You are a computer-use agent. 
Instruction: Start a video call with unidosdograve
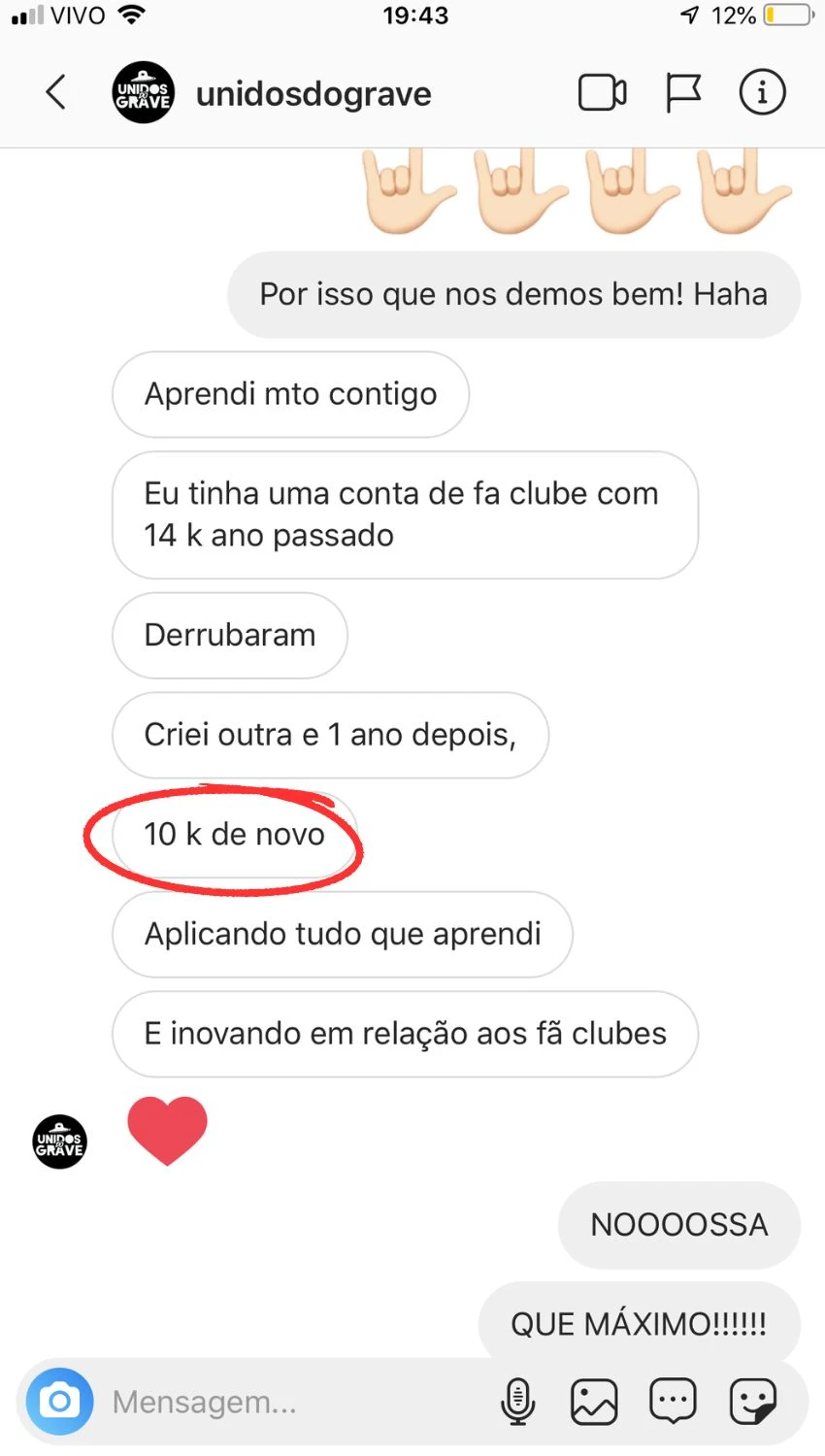pos(602,93)
